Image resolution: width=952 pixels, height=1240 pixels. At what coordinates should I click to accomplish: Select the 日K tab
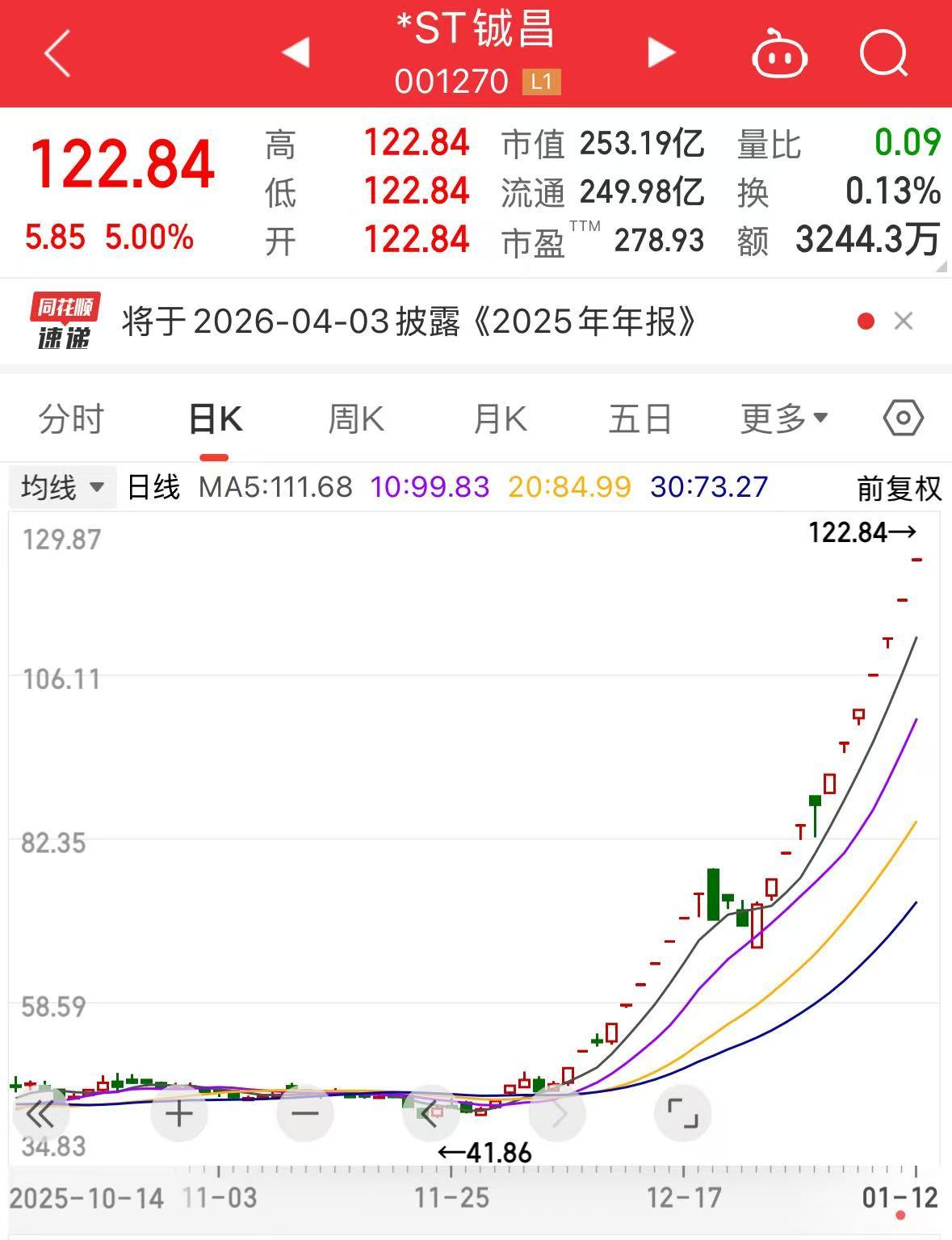pyautogui.click(x=215, y=419)
